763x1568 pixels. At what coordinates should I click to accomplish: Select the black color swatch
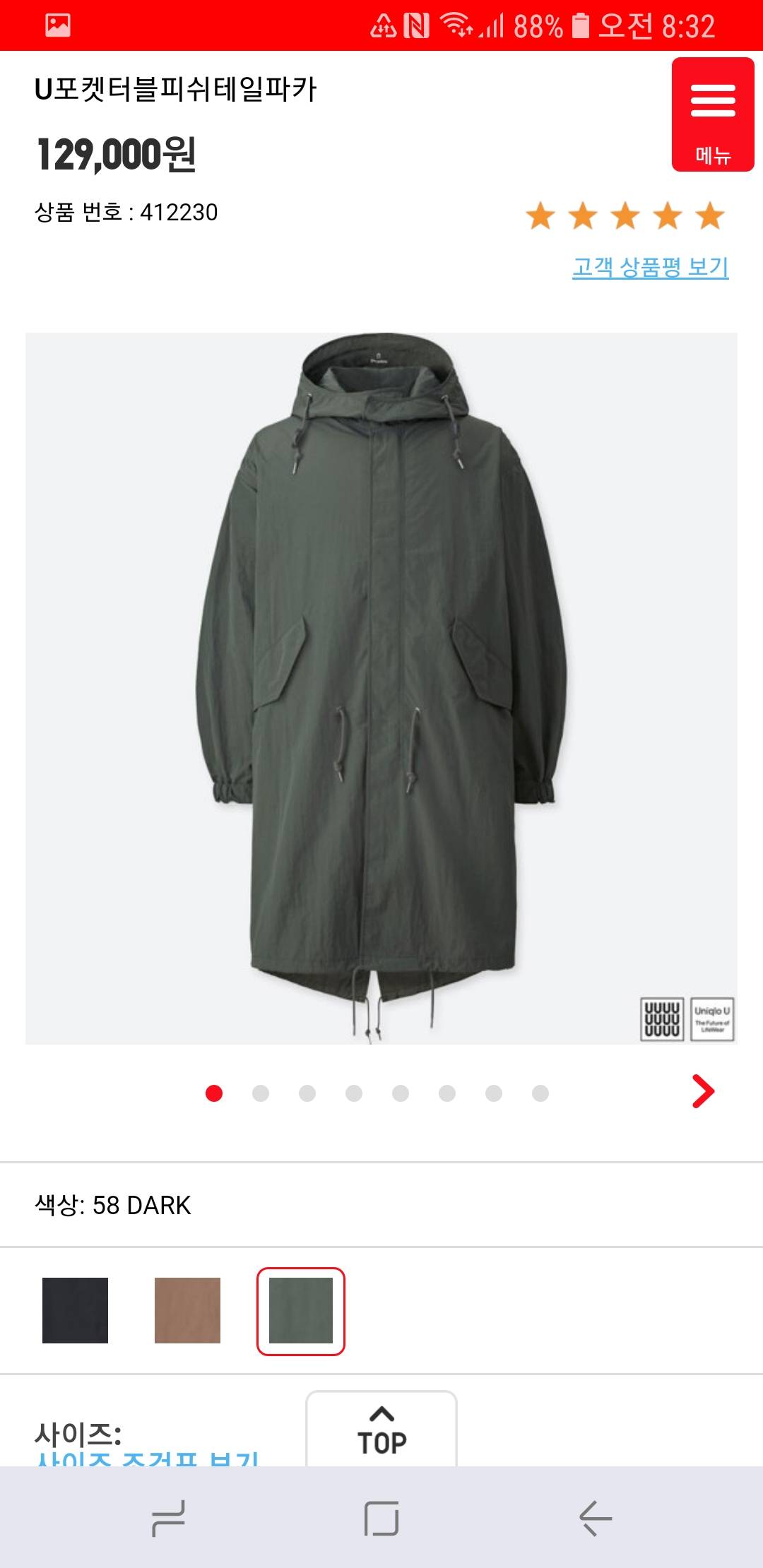[75, 1310]
